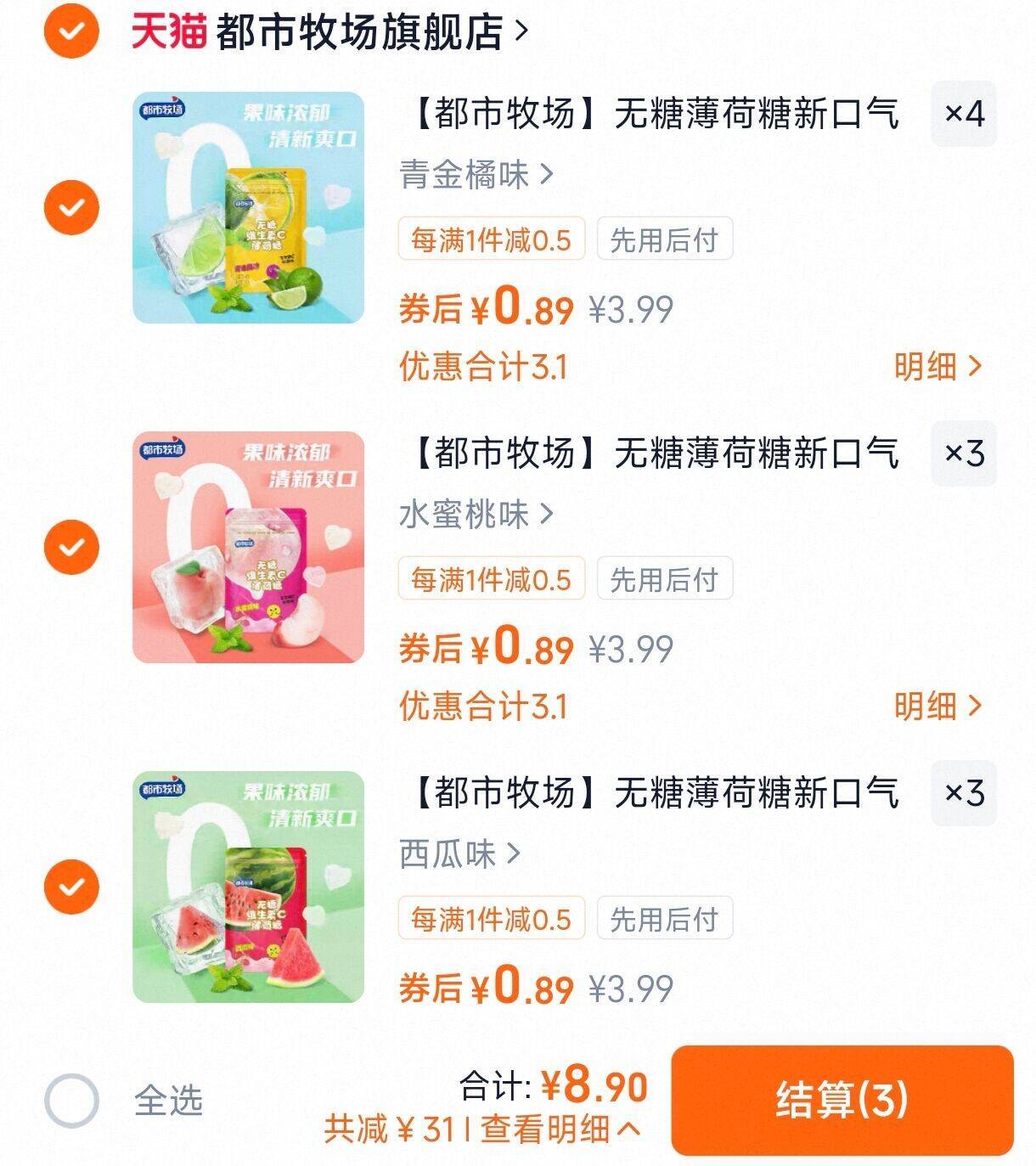Deselect the 西瓜味 item checkbox
The width and height of the screenshot is (1036, 1166).
pyautogui.click(x=71, y=887)
